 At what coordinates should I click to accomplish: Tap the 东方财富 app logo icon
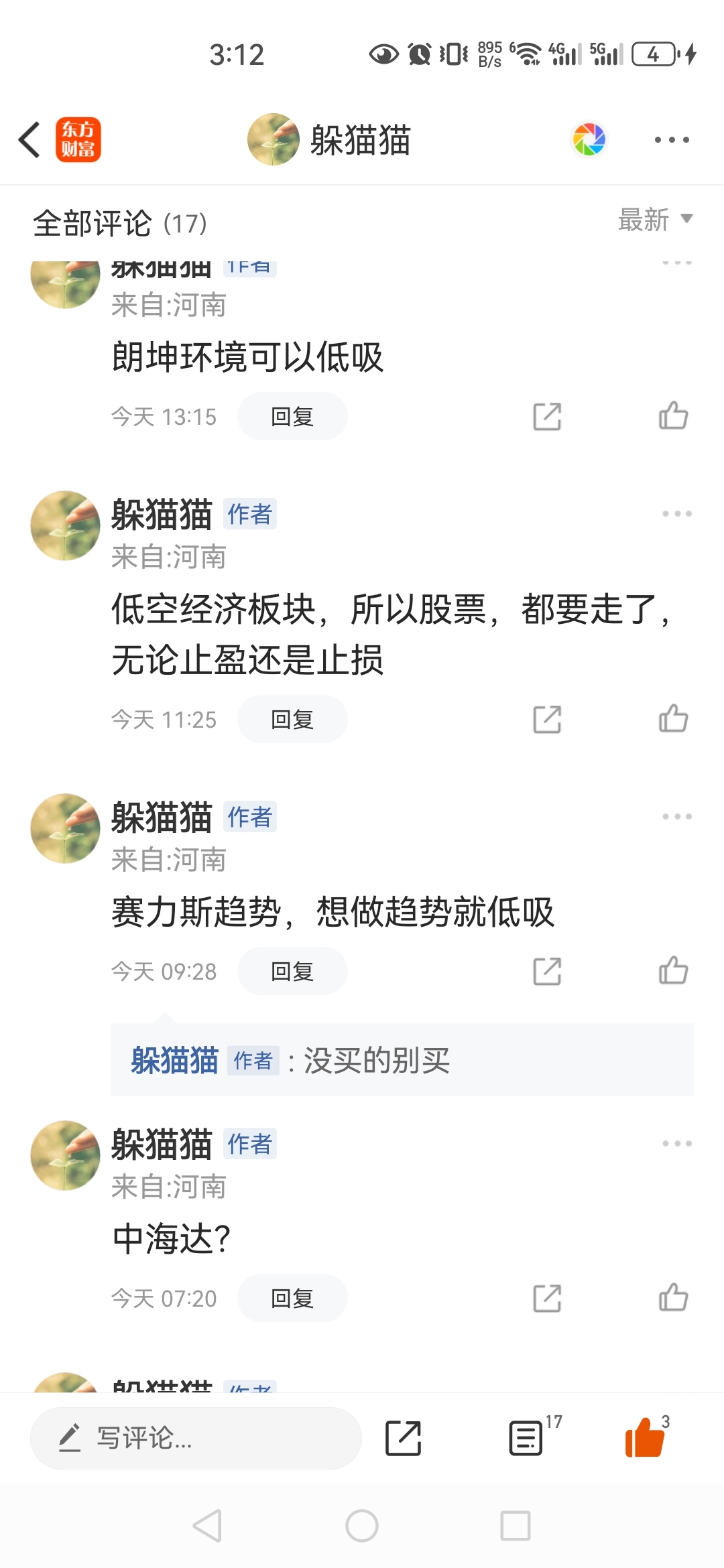[78, 139]
